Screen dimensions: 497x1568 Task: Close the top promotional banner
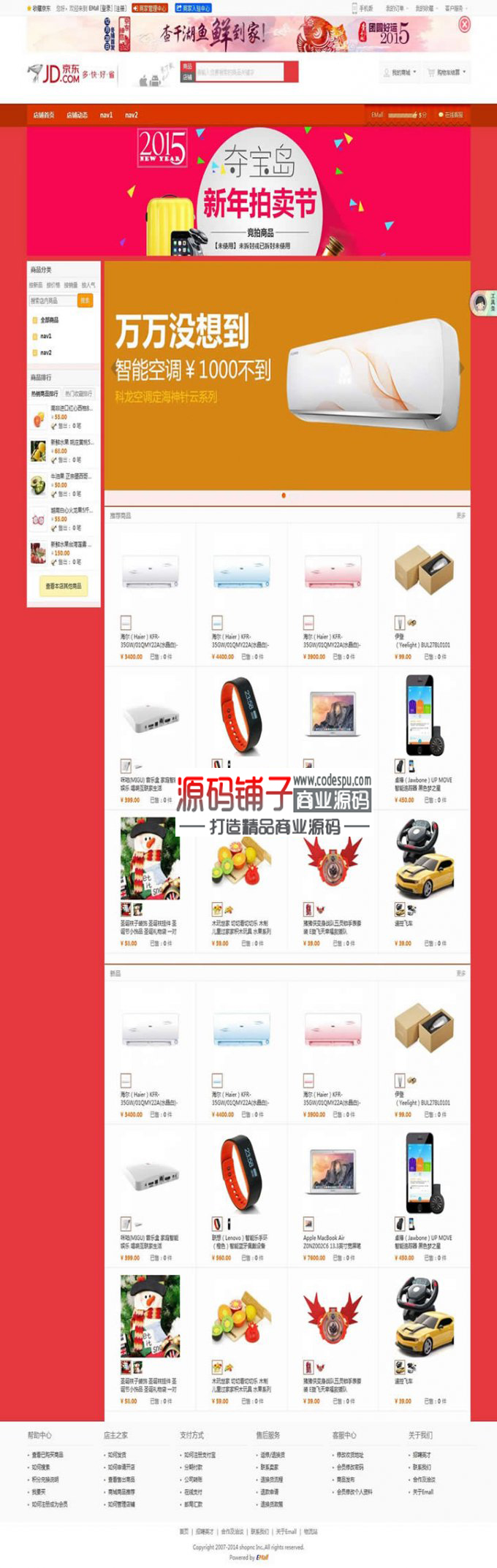[464, 24]
